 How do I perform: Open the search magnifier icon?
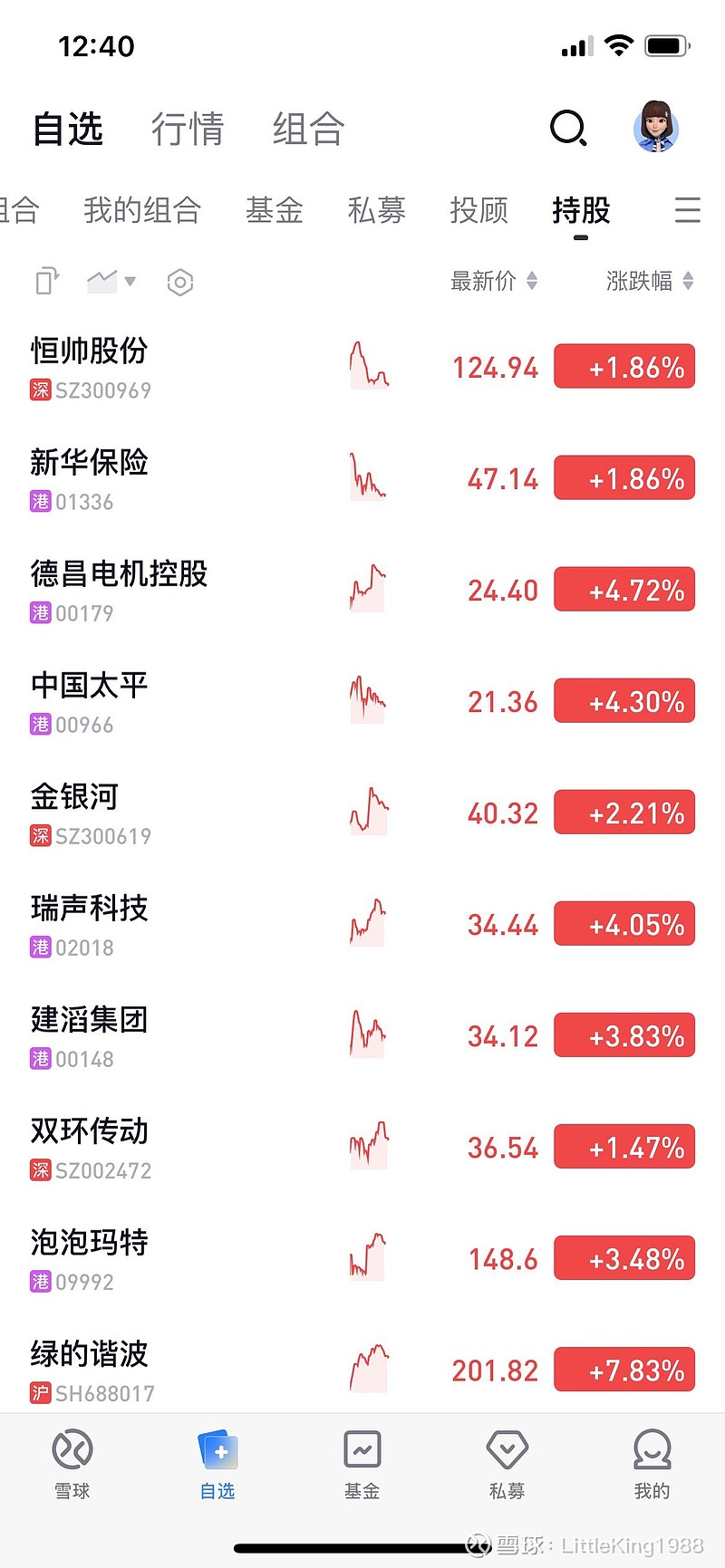click(568, 128)
